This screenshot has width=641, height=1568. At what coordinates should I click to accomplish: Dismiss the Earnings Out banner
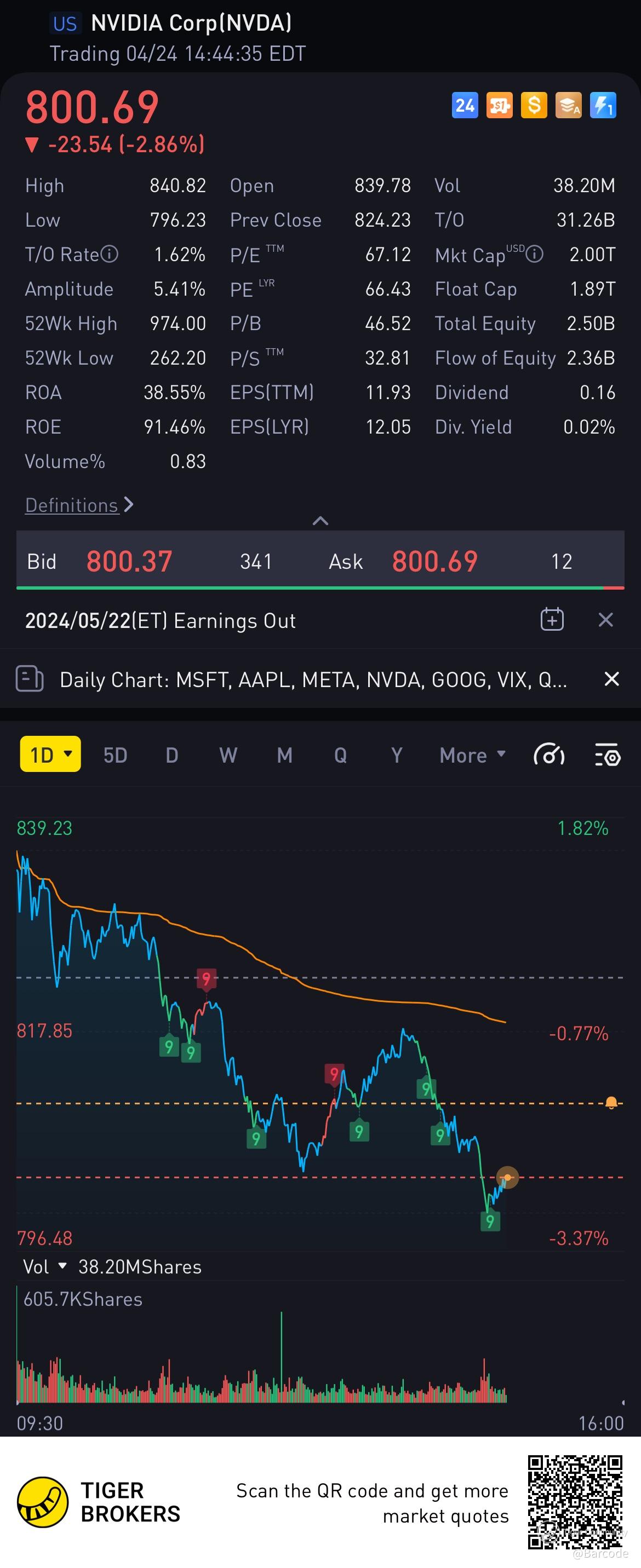point(605,620)
